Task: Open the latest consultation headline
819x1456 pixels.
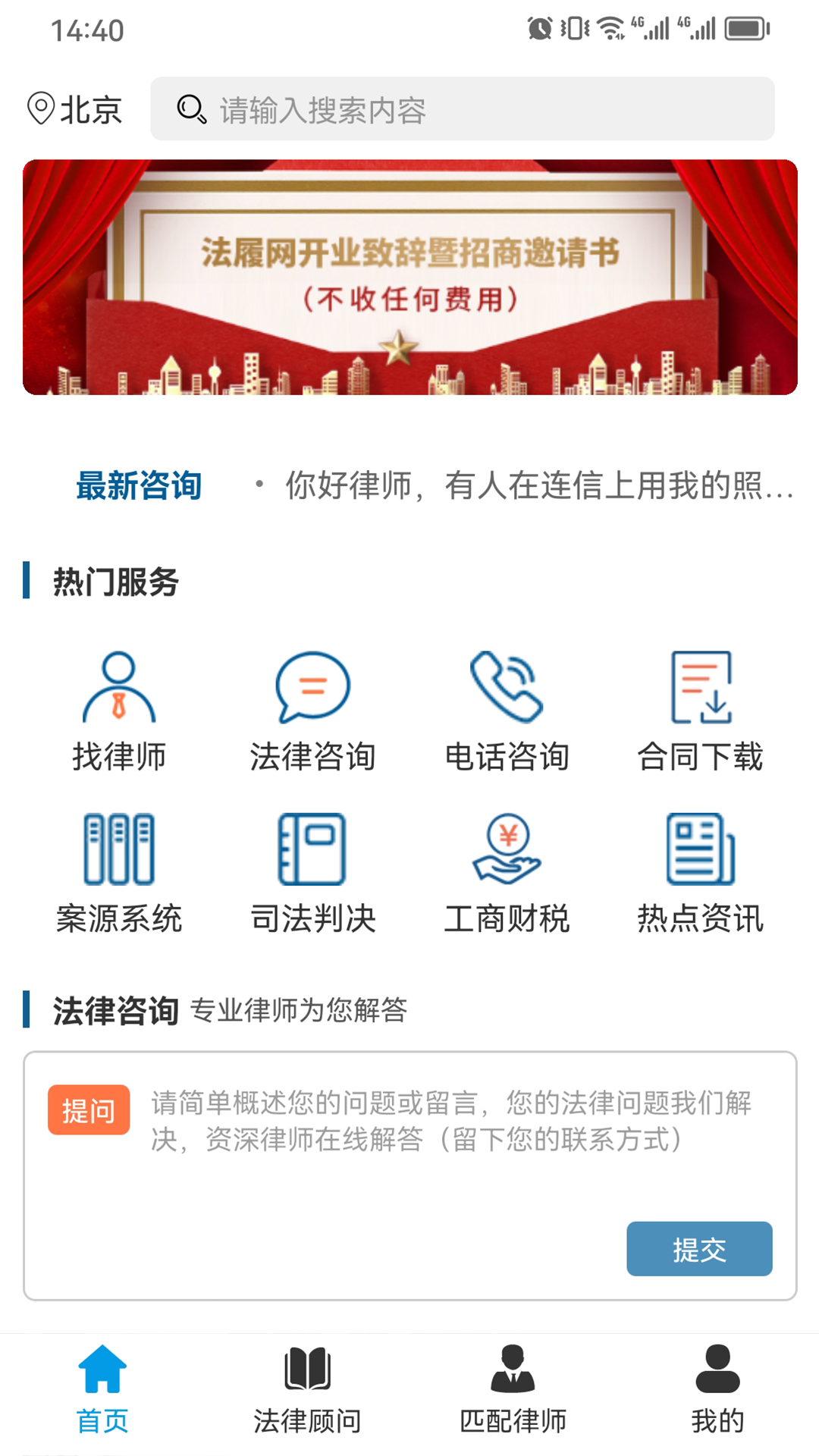Action: click(x=538, y=486)
